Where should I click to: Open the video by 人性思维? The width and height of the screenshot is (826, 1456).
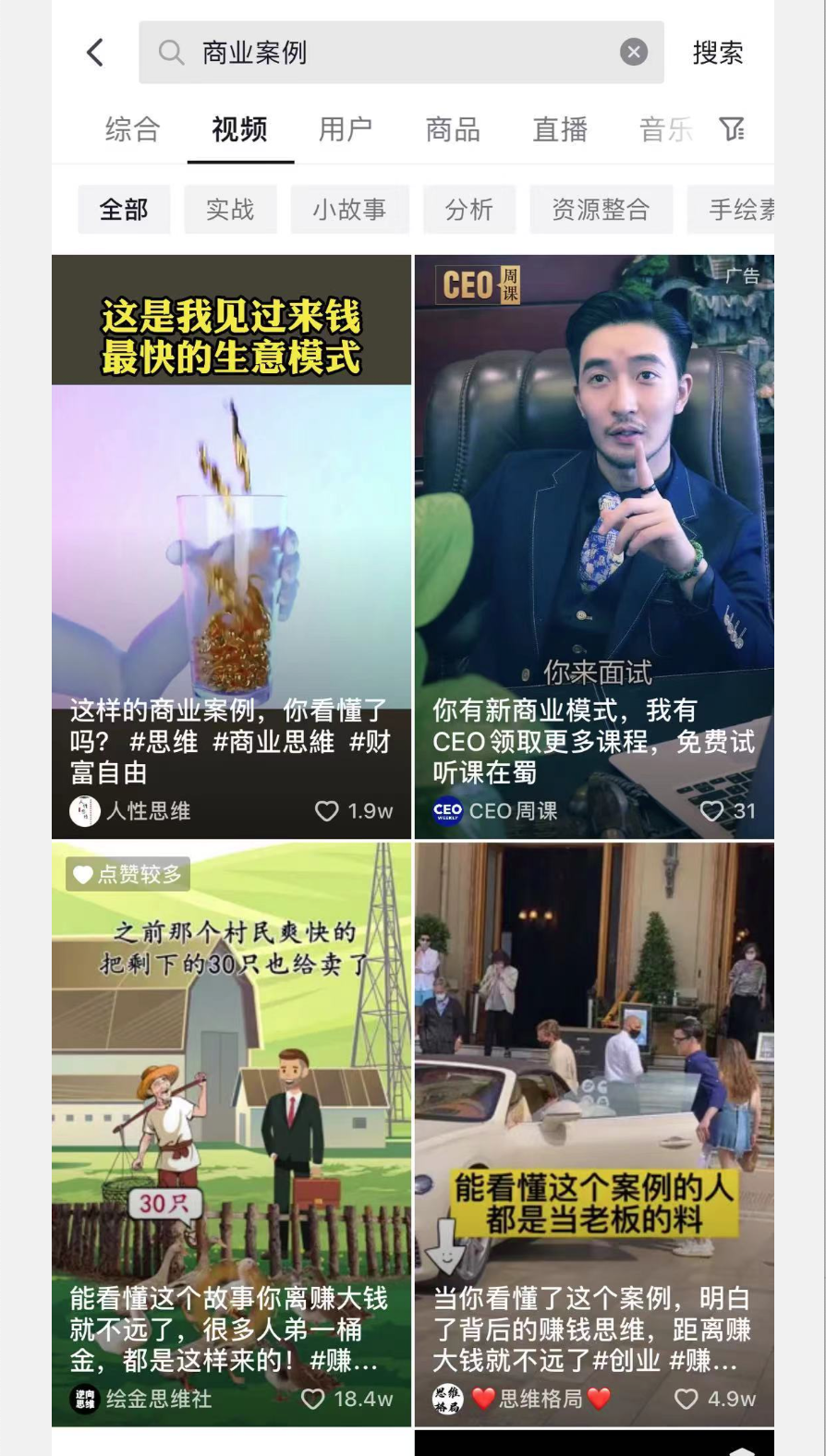point(231,545)
